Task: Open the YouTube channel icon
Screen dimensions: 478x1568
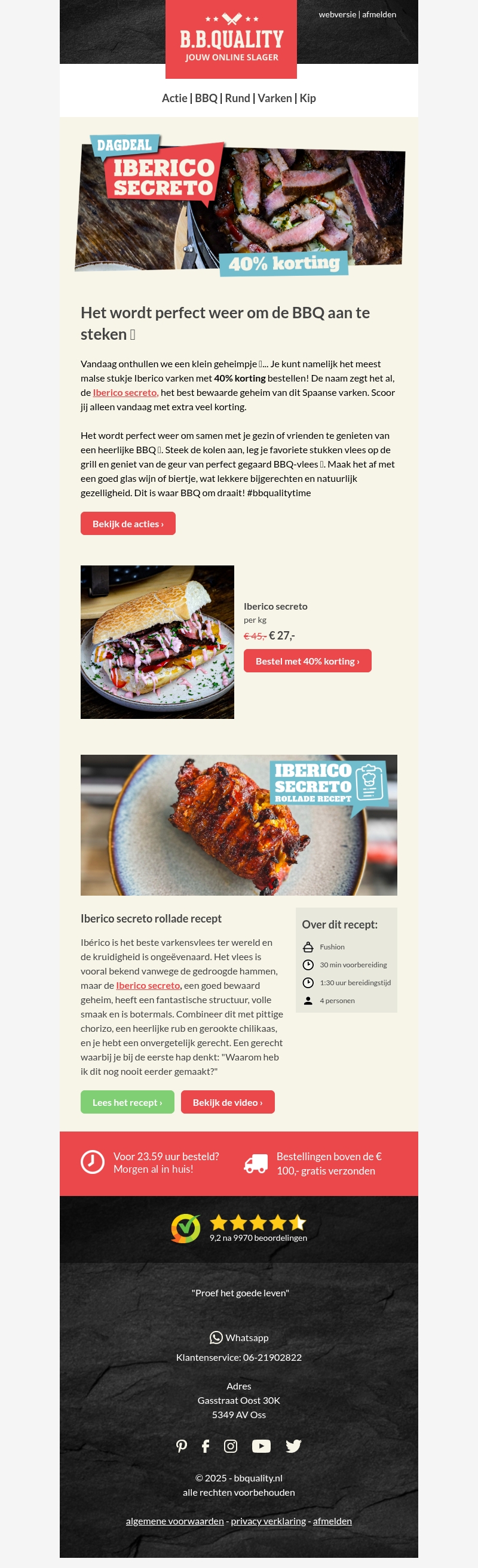Action: point(261,1446)
